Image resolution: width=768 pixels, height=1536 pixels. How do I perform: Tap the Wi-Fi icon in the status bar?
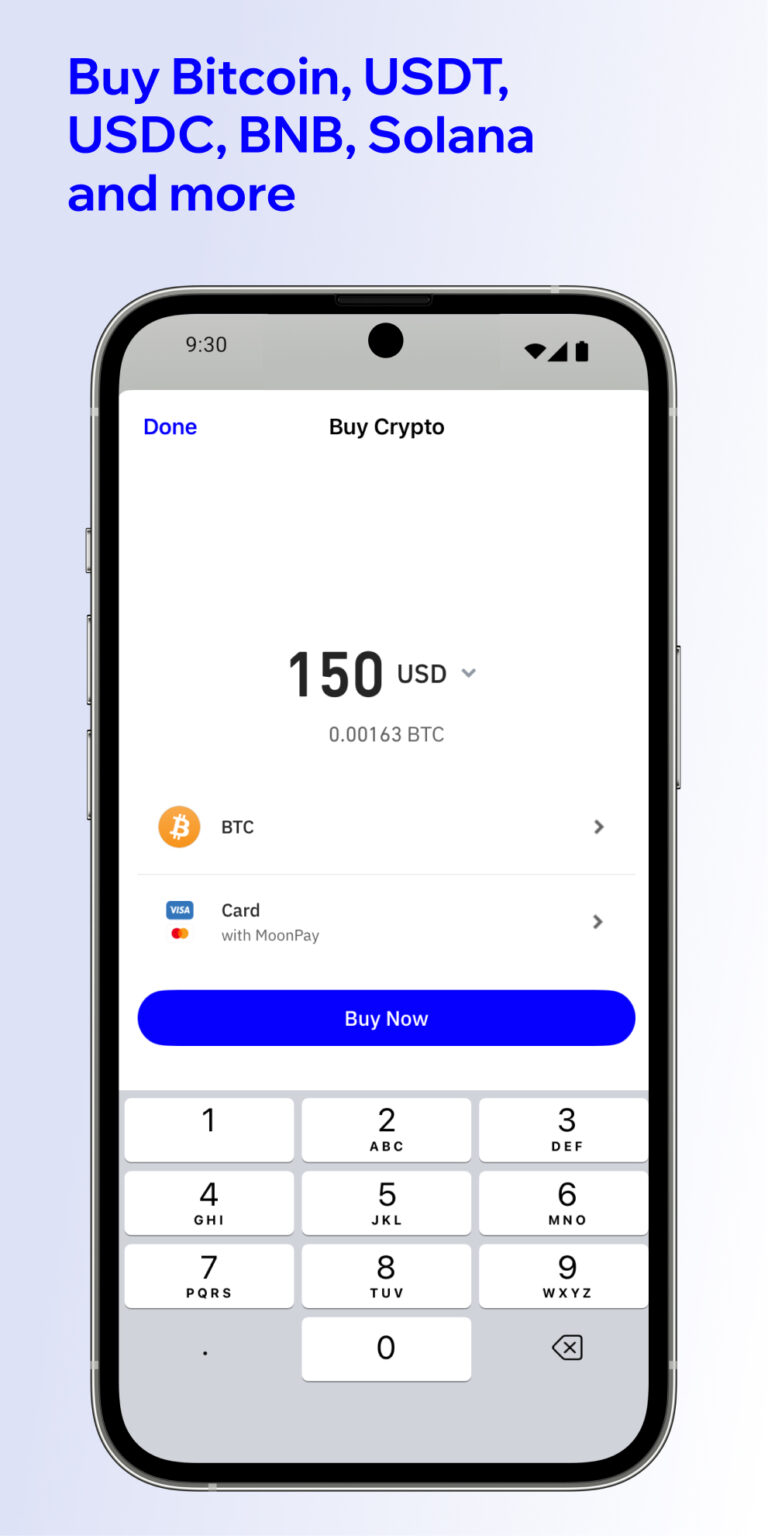533,350
